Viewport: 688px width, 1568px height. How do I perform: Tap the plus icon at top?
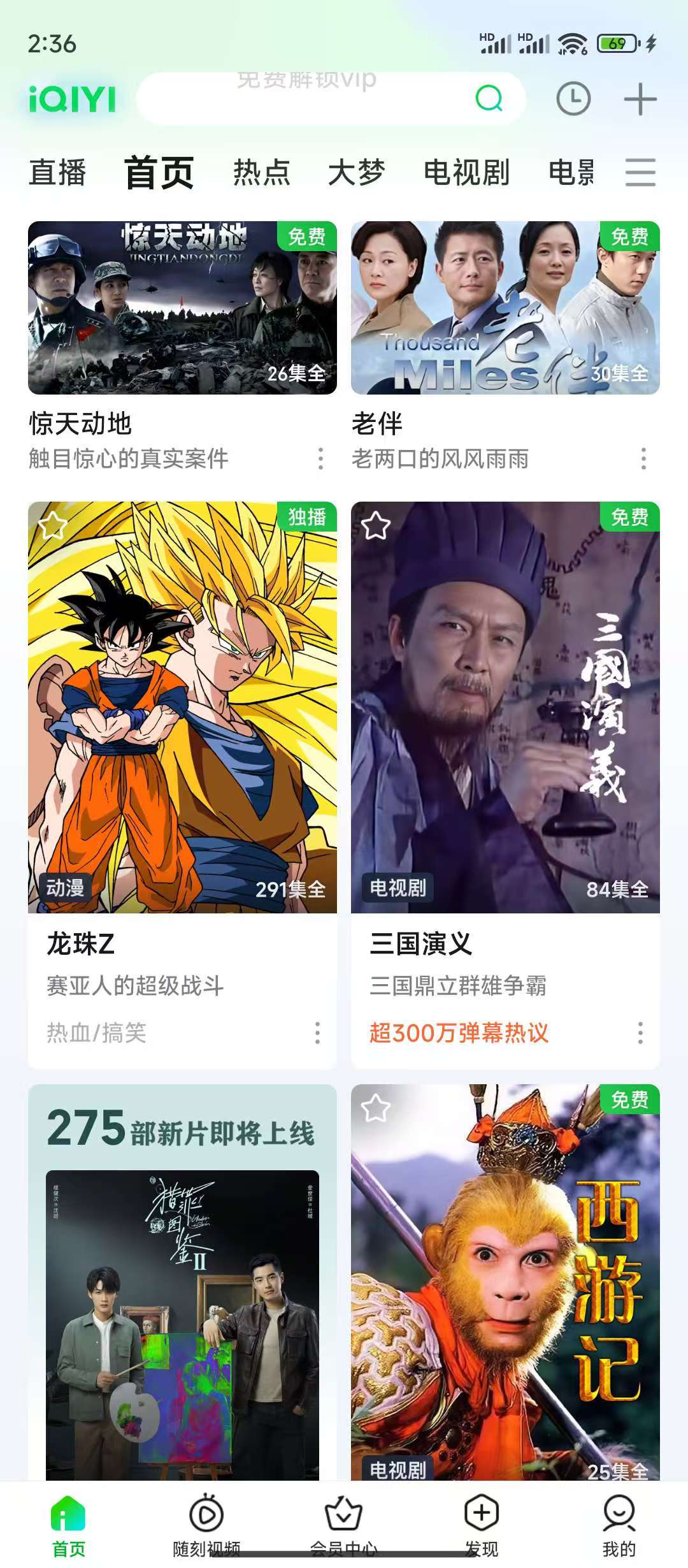640,99
